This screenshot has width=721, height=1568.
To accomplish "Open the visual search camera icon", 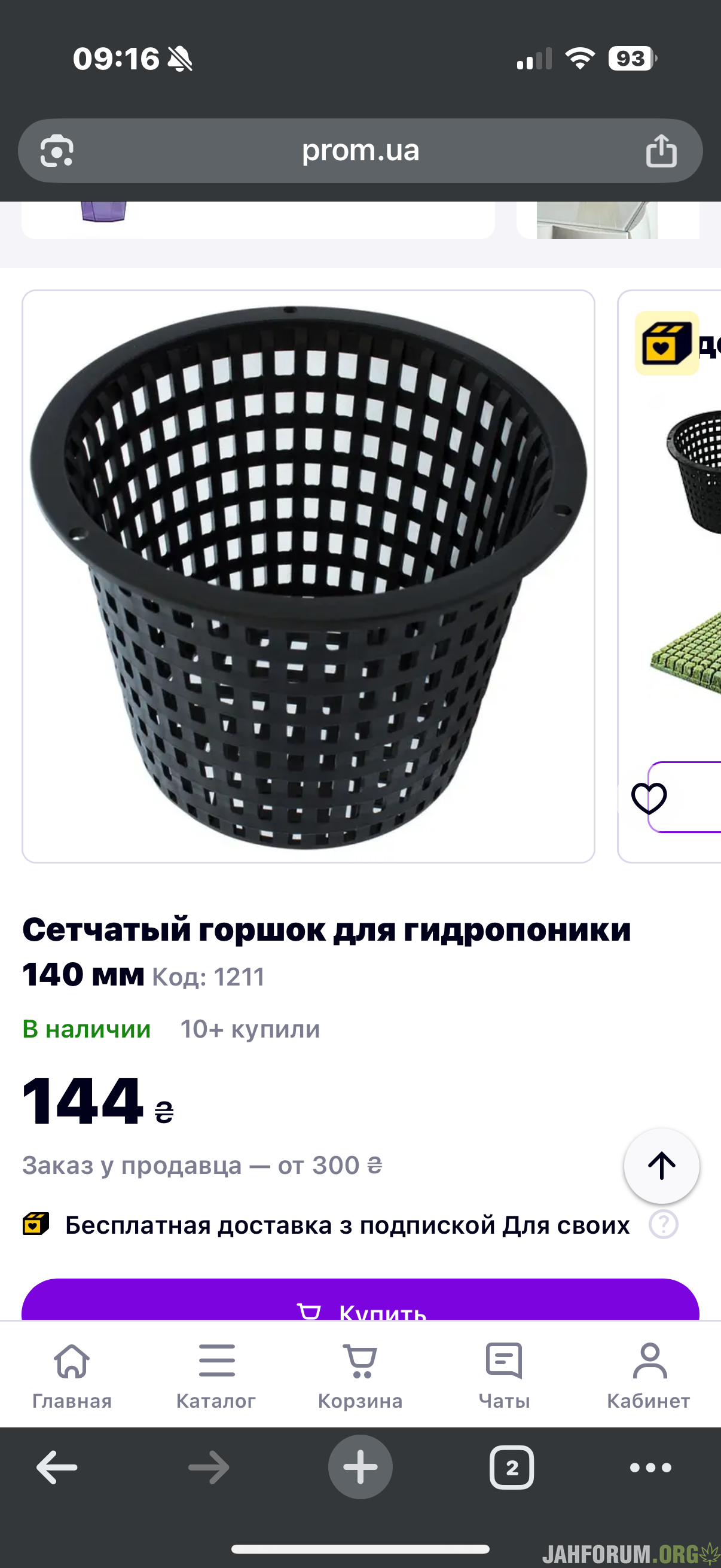I will [x=57, y=150].
